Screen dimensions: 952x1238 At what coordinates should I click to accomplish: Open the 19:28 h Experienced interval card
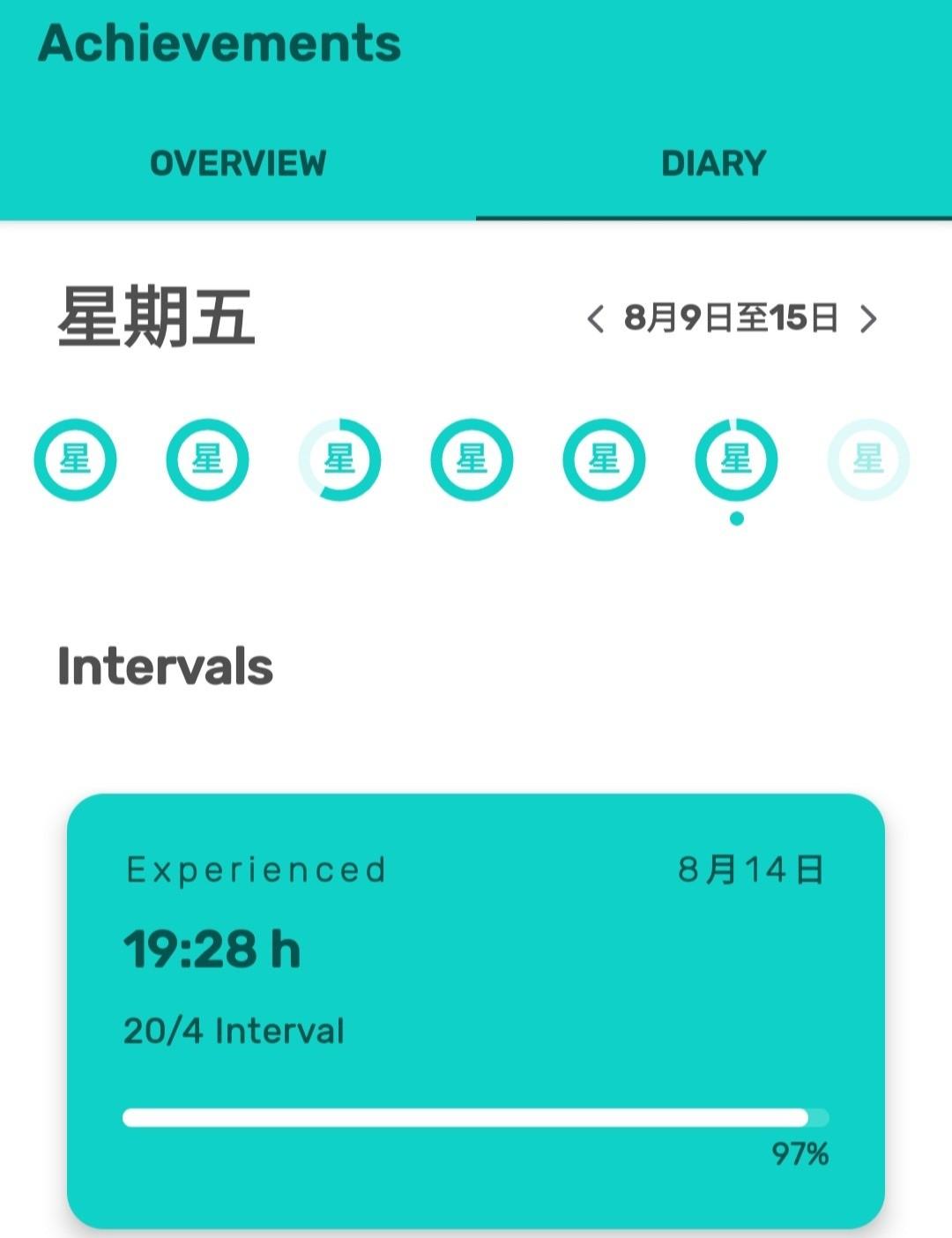tap(476, 1010)
